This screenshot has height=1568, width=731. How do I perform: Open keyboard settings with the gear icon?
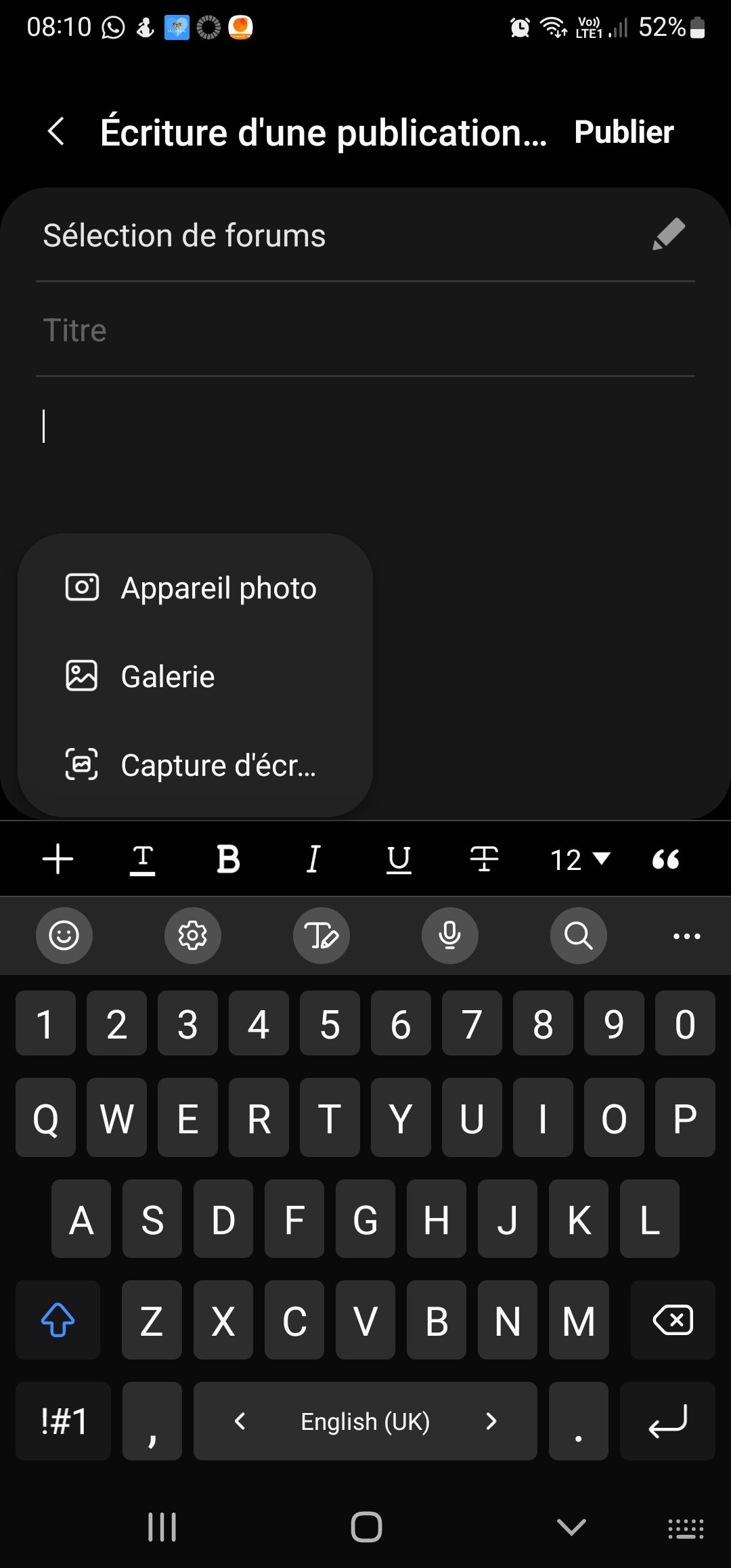(x=192, y=936)
